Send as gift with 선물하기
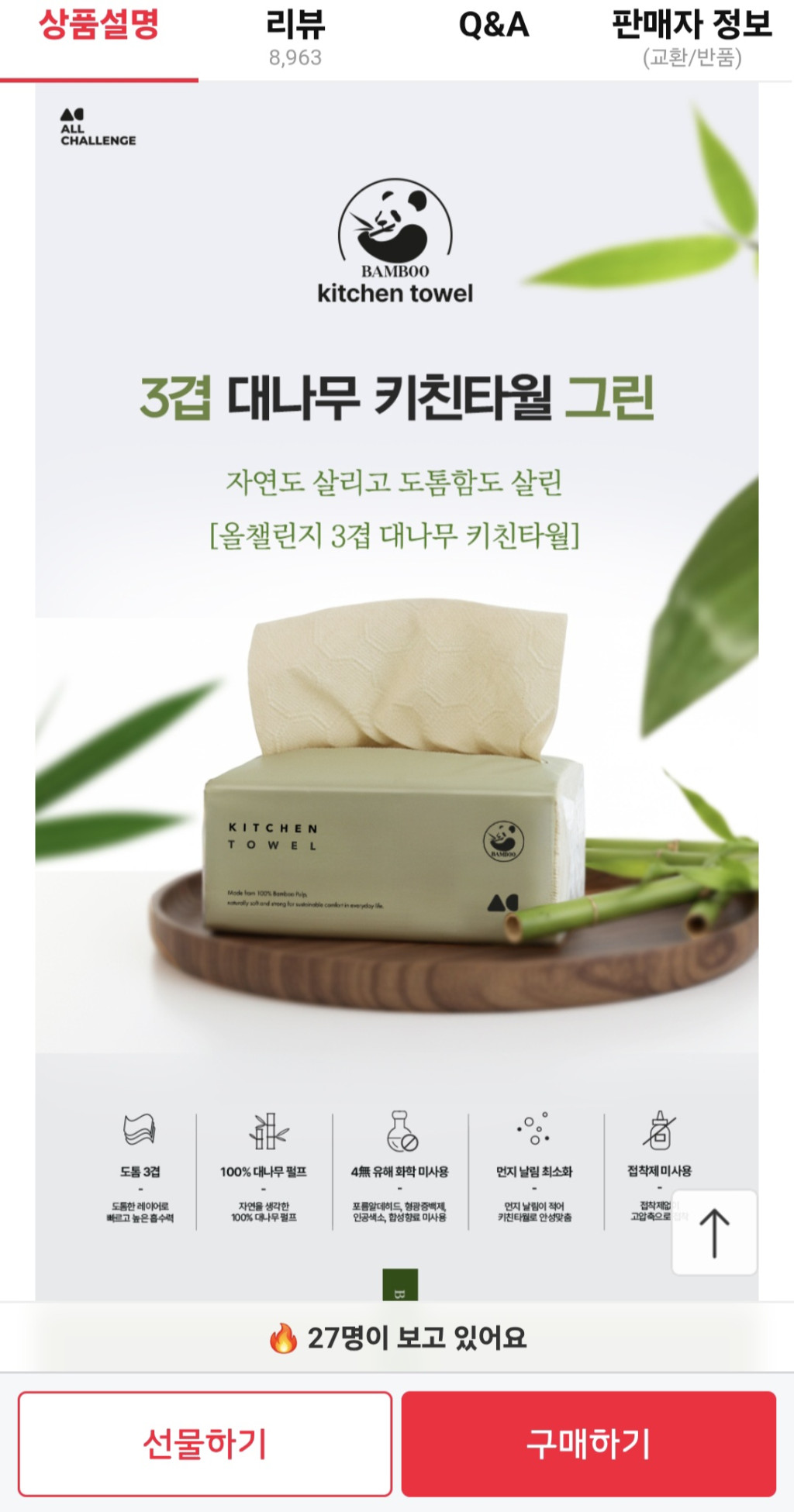Screen dimensions: 794x1512 click(205, 1444)
